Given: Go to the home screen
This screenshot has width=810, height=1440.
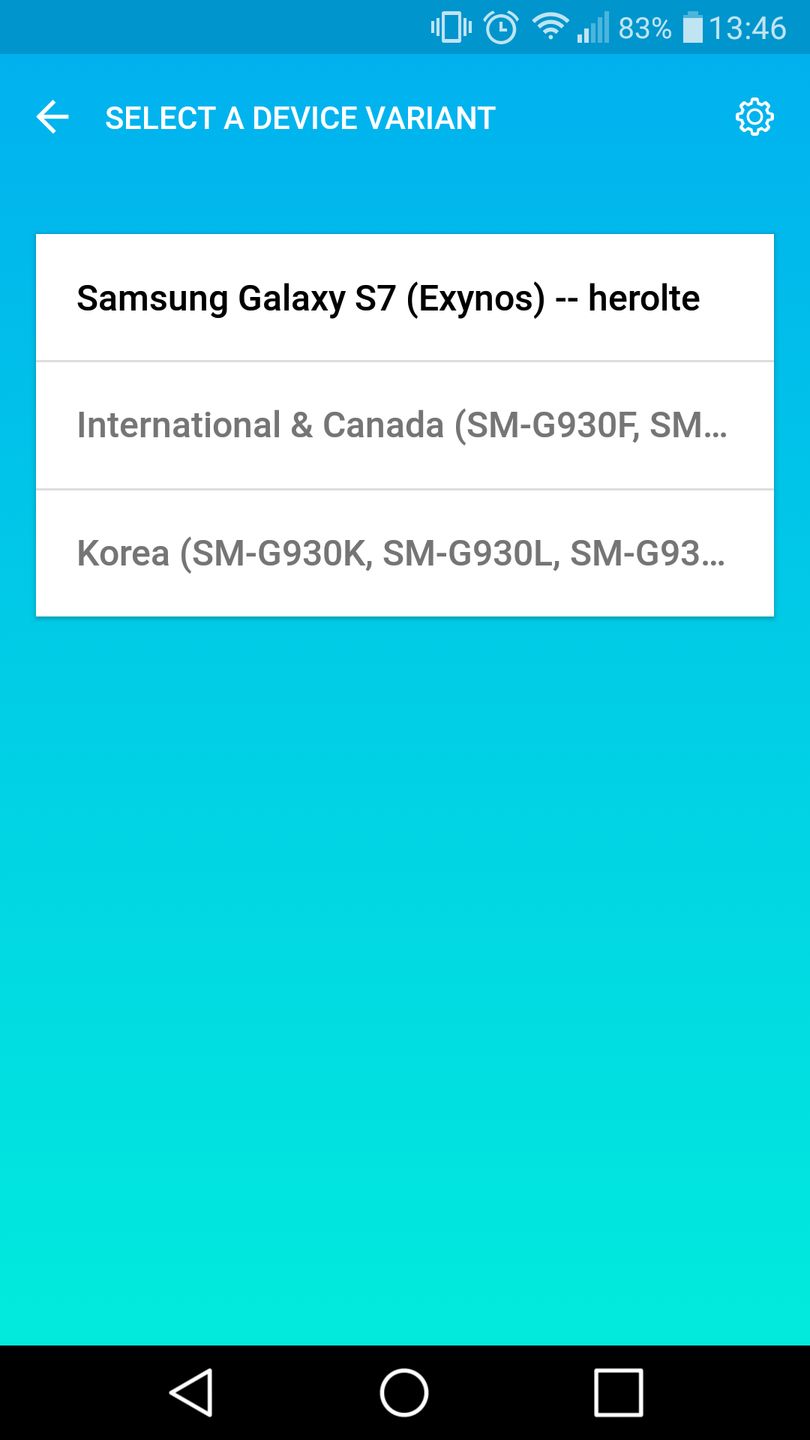Looking at the screenshot, I should point(404,1392).
